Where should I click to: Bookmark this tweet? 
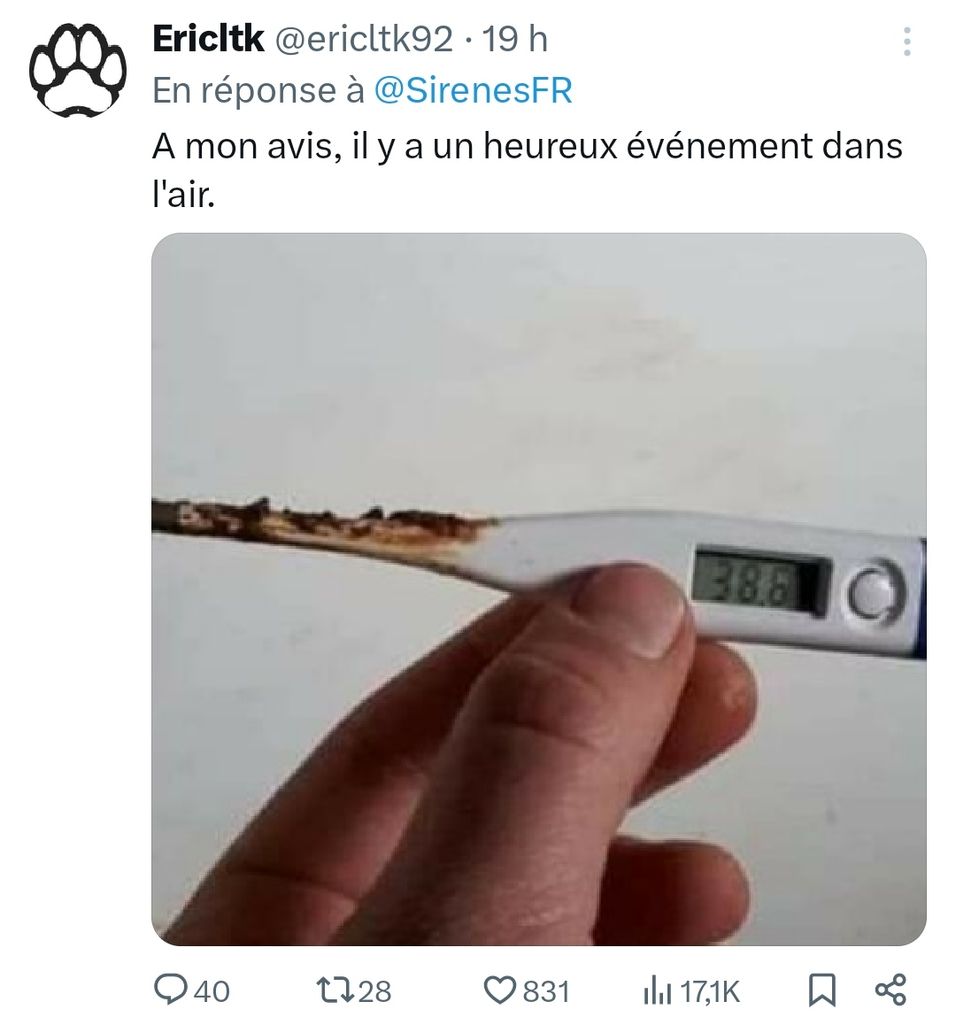(x=822, y=990)
